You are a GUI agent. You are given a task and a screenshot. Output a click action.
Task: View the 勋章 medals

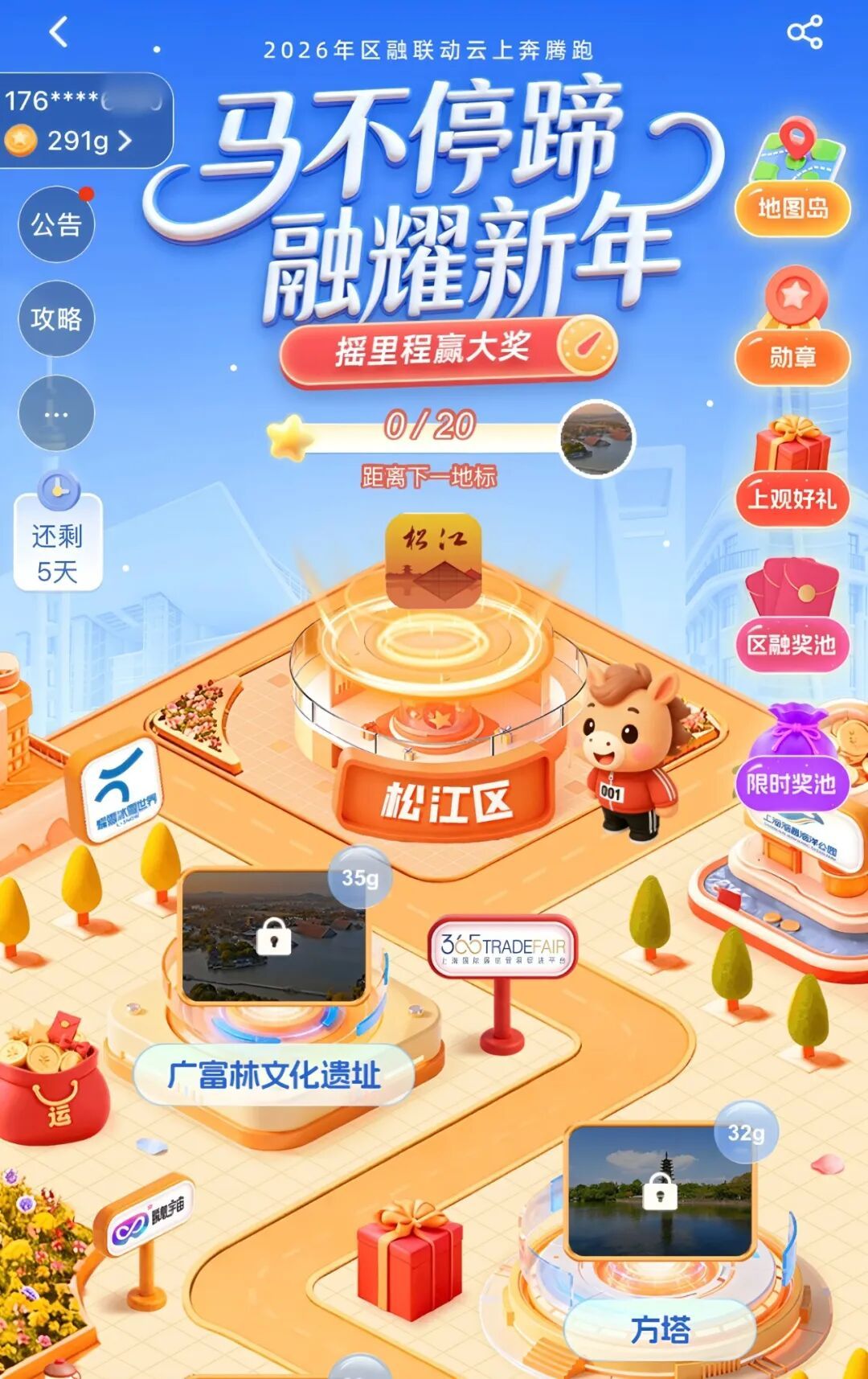[792, 356]
